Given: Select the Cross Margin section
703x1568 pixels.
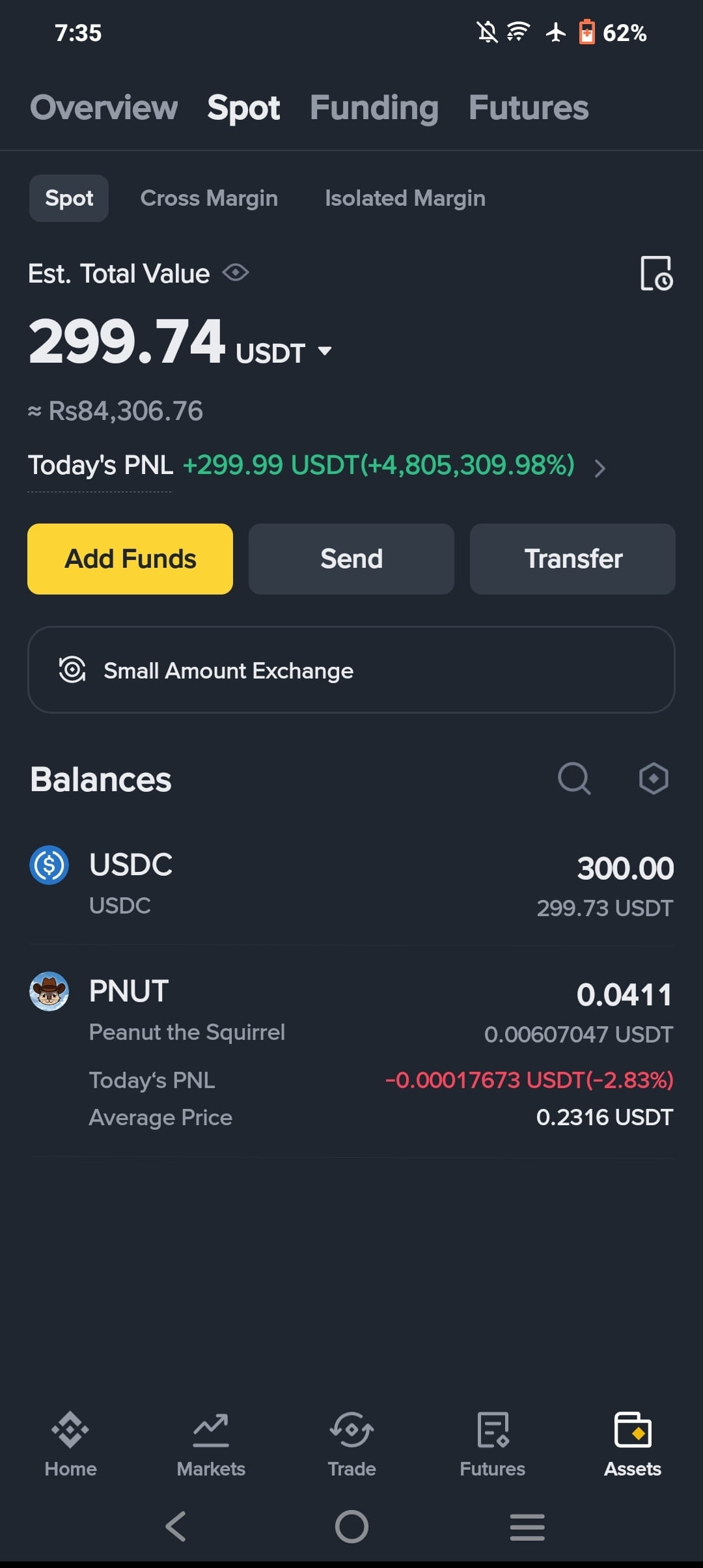Looking at the screenshot, I should point(209,198).
